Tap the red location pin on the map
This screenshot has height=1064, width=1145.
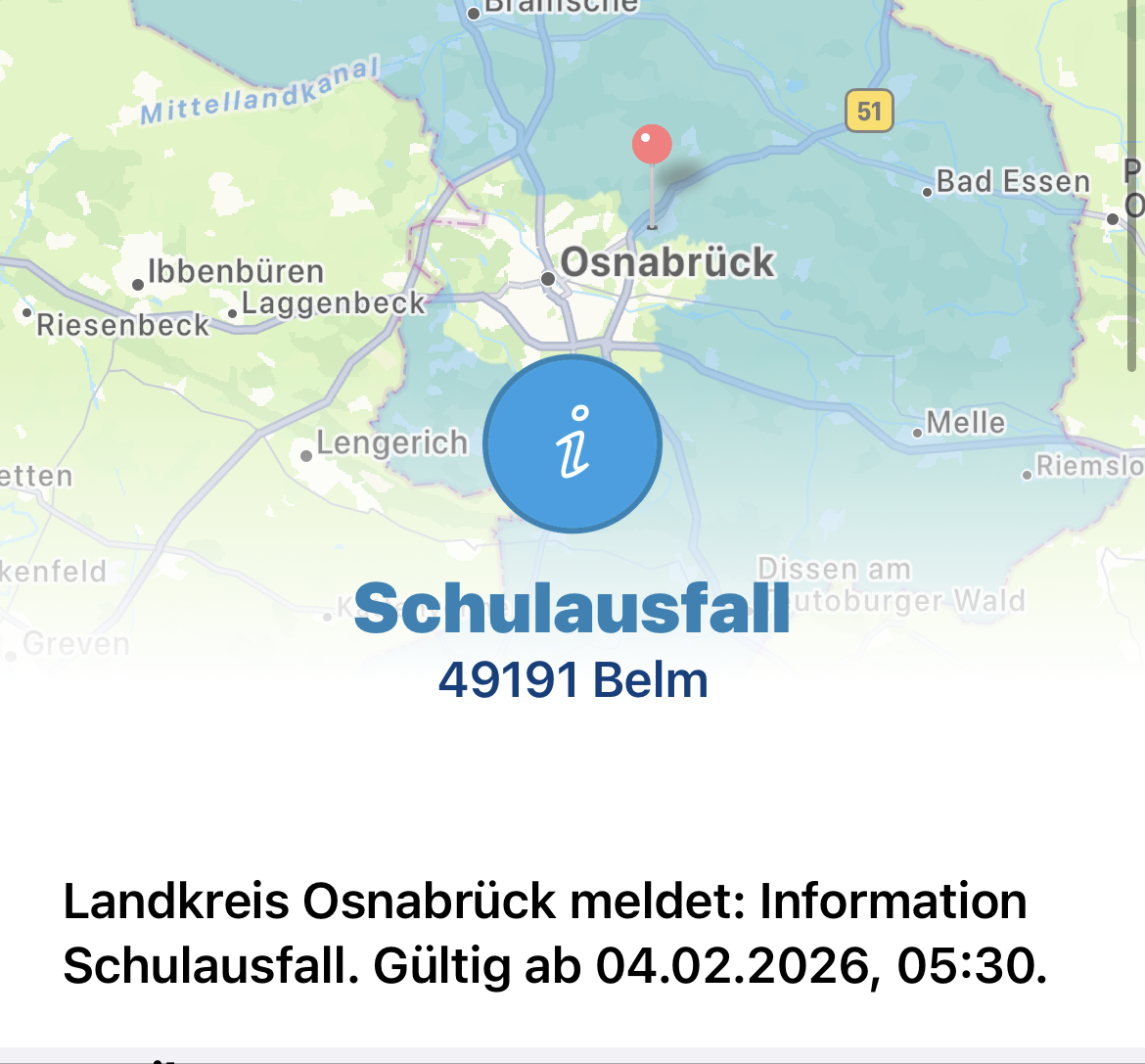click(652, 147)
